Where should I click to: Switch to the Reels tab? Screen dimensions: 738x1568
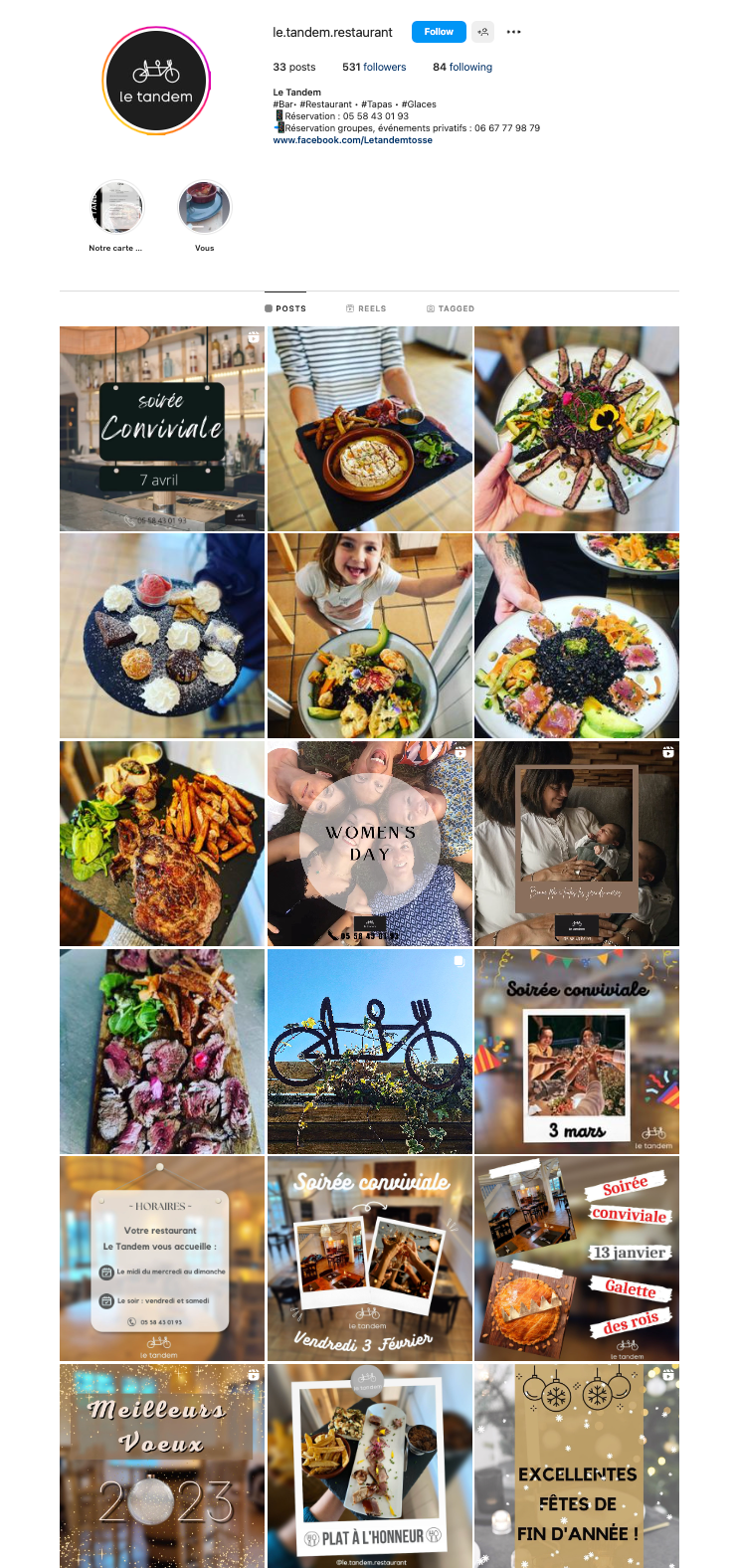click(366, 308)
